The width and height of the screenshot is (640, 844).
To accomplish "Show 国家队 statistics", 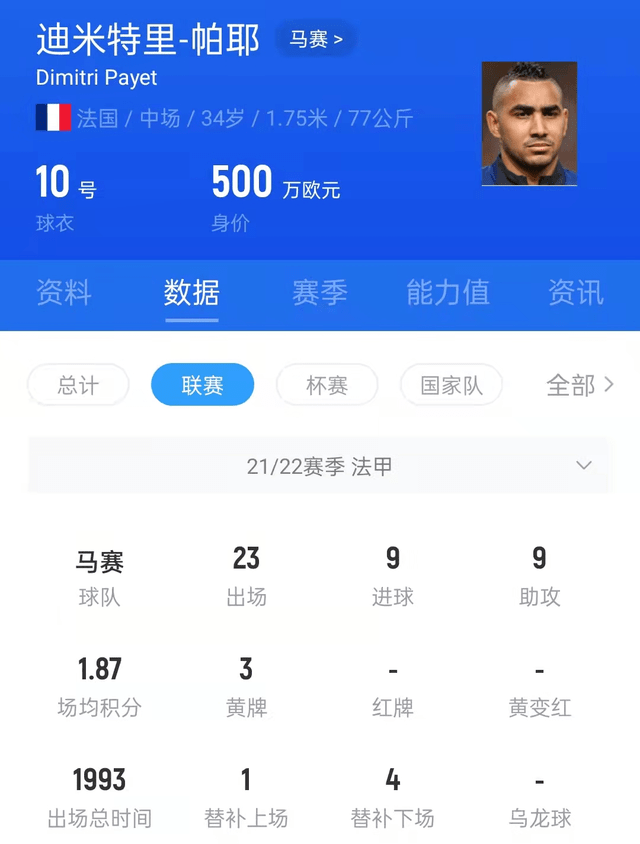I will click(x=451, y=385).
